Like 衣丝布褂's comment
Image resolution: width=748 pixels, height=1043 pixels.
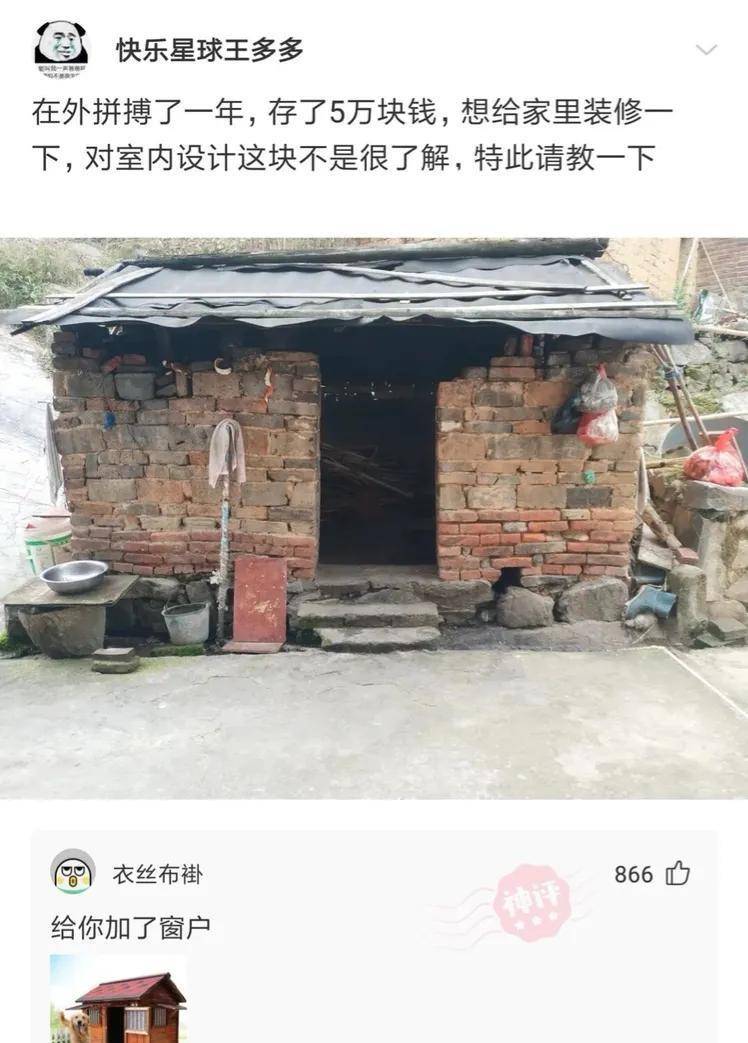[x=678, y=874]
